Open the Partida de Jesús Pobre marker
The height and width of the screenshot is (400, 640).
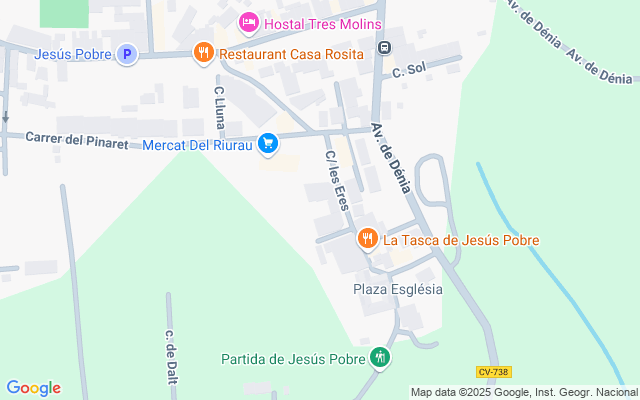coord(379,357)
